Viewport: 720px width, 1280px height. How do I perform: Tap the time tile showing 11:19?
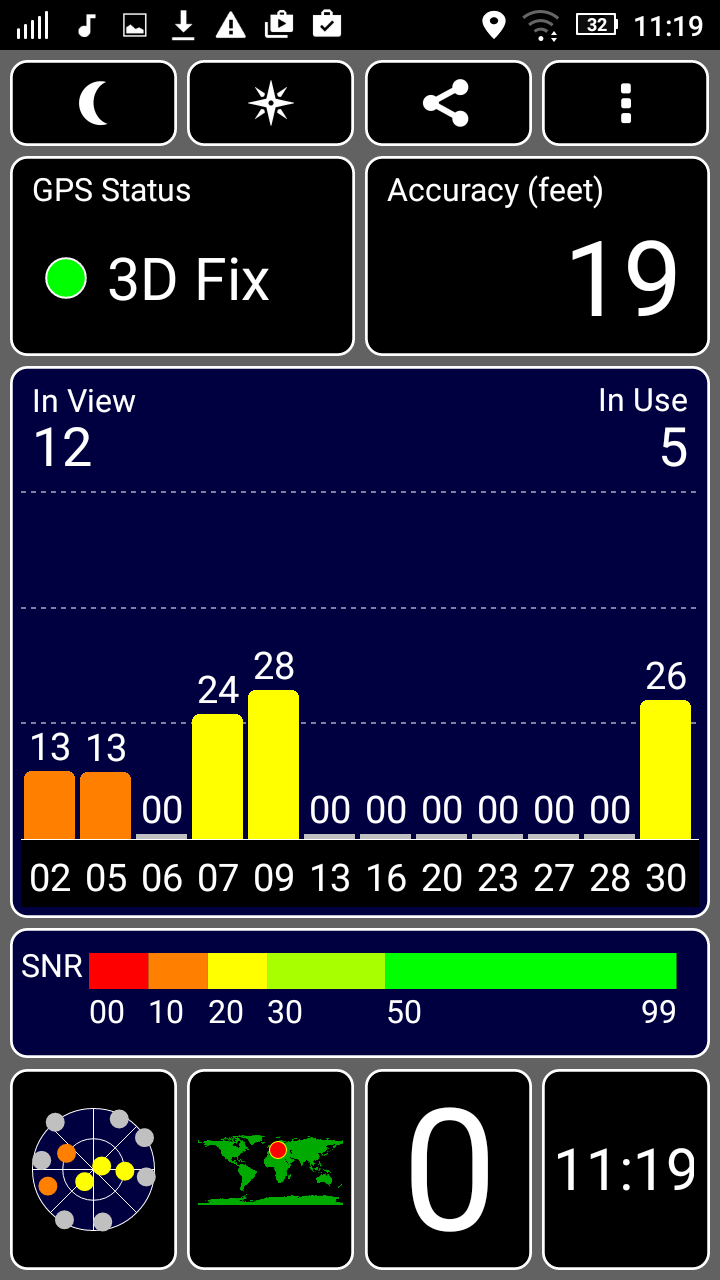pos(626,1169)
